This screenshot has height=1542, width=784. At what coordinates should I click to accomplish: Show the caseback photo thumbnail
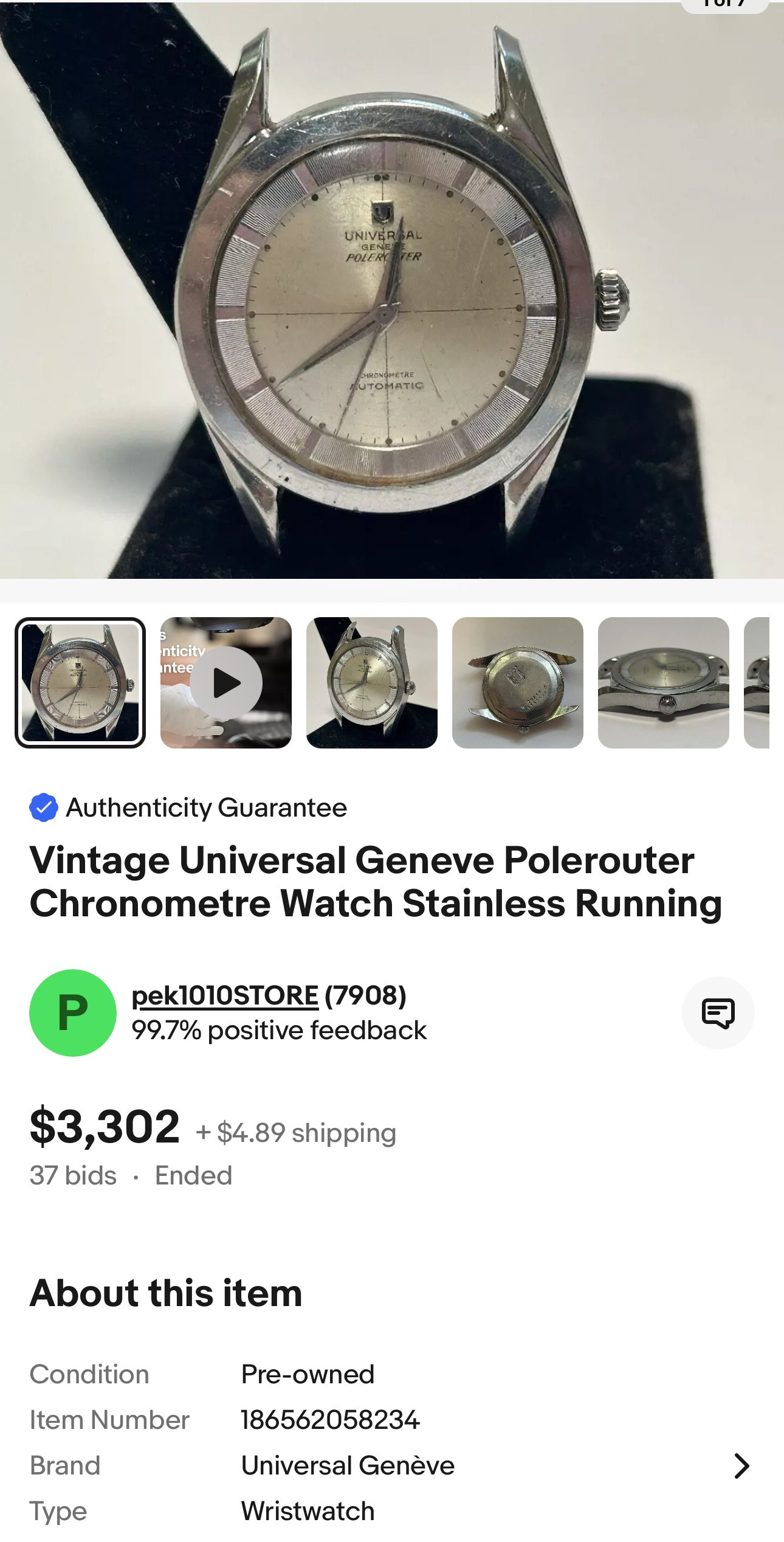click(x=518, y=683)
